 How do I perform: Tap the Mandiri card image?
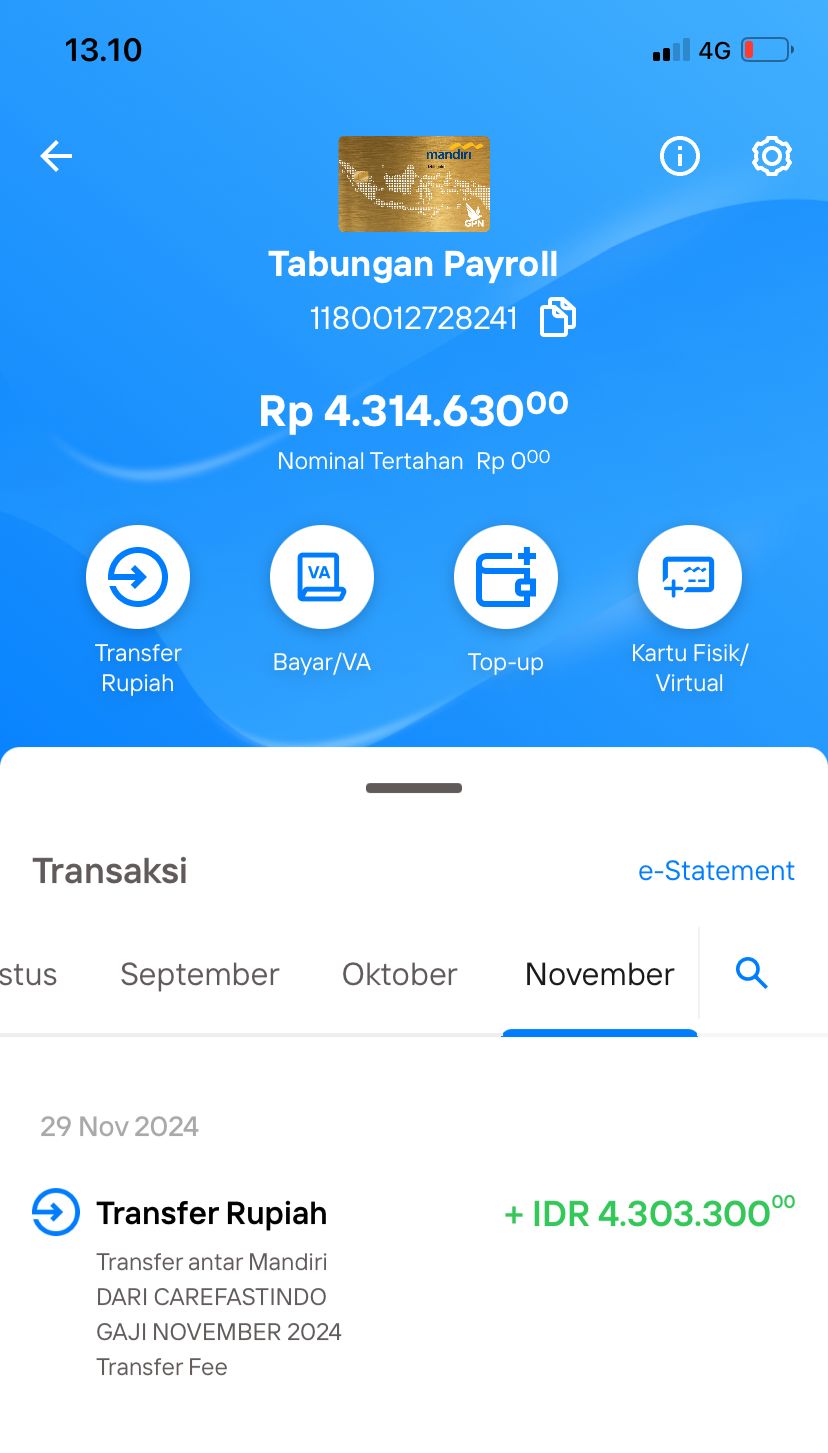[x=414, y=184]
